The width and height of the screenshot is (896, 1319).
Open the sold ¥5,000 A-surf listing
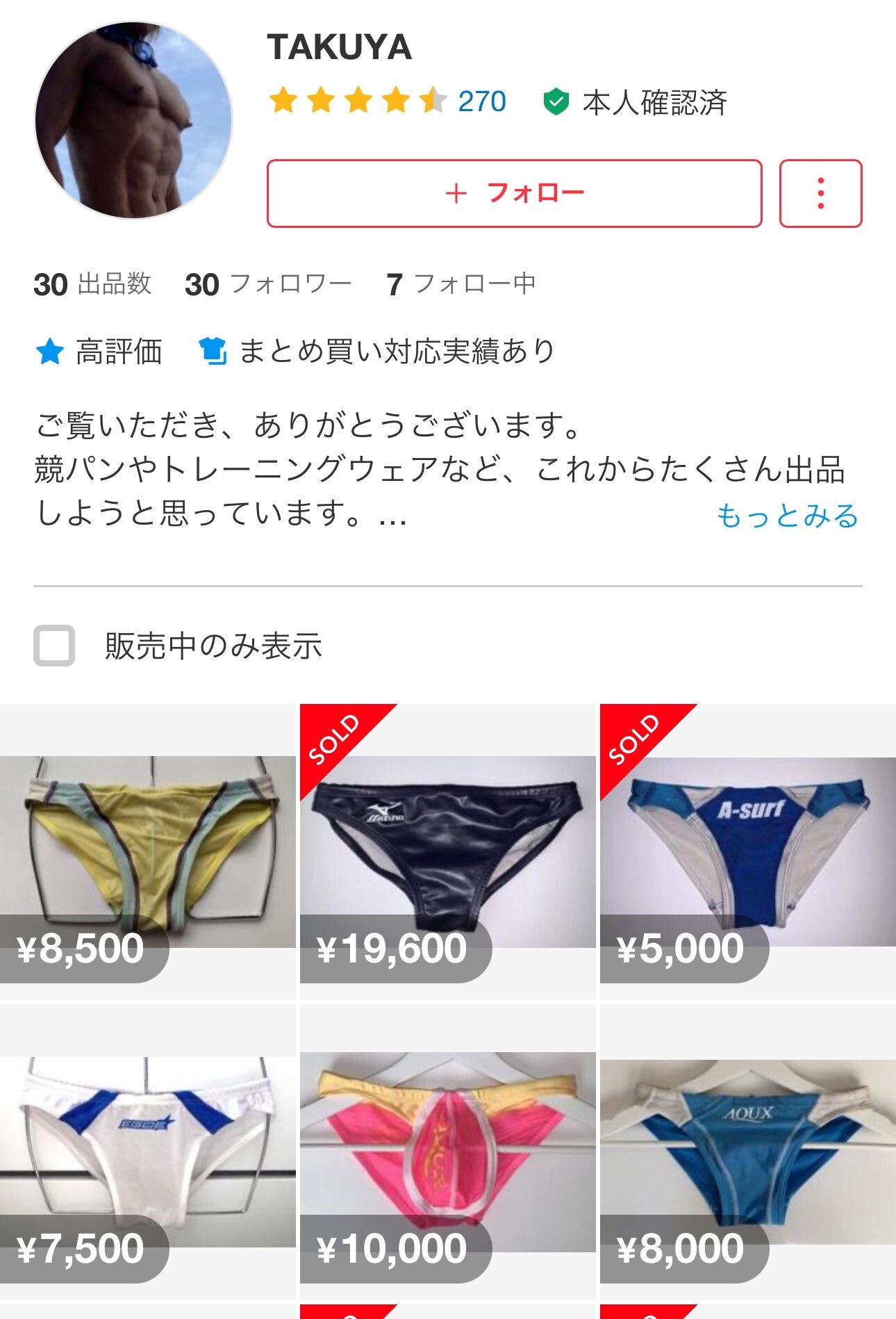pos(748,852)
